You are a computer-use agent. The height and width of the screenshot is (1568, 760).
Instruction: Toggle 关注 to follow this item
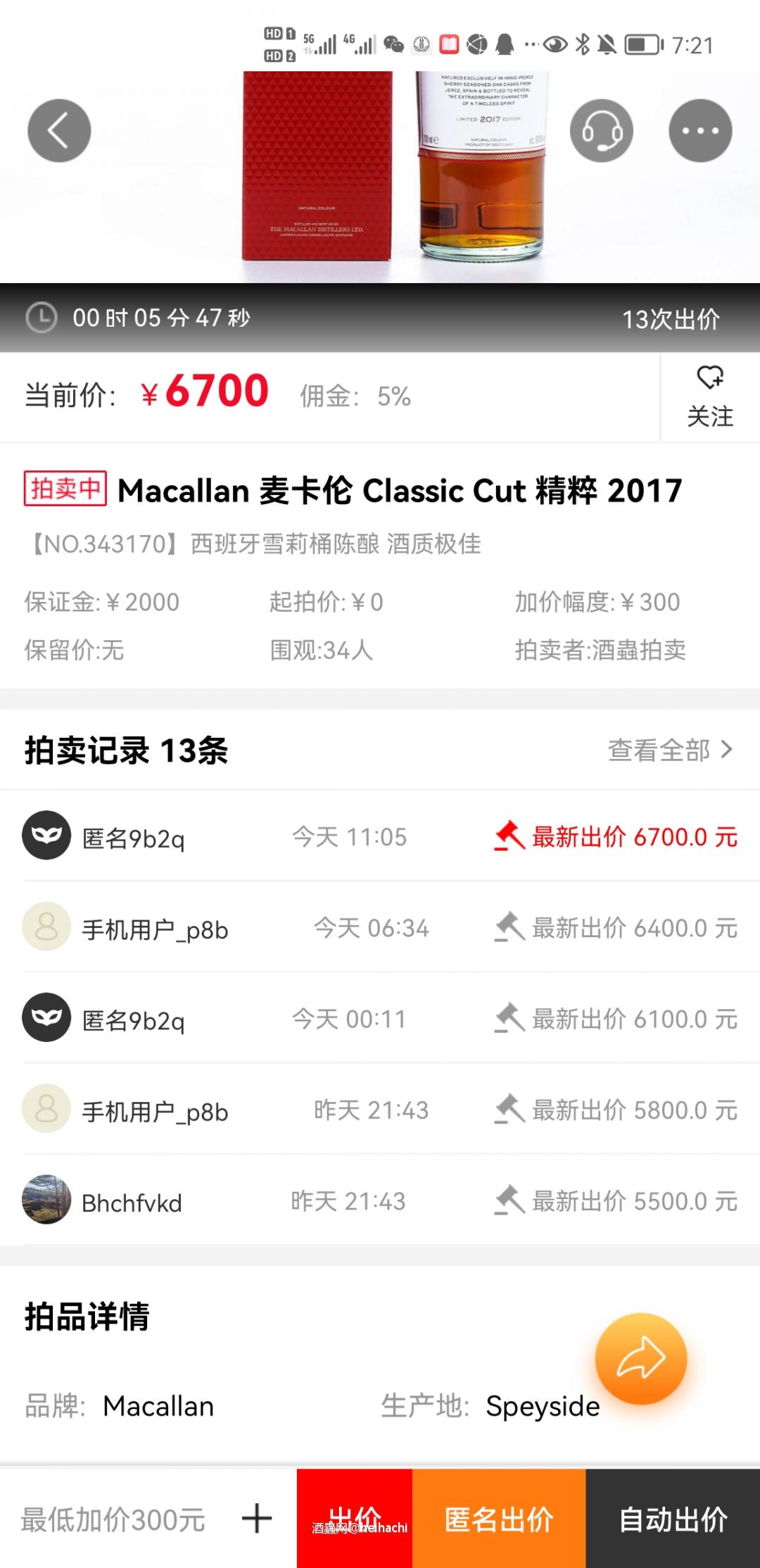[x=709, y=418]
